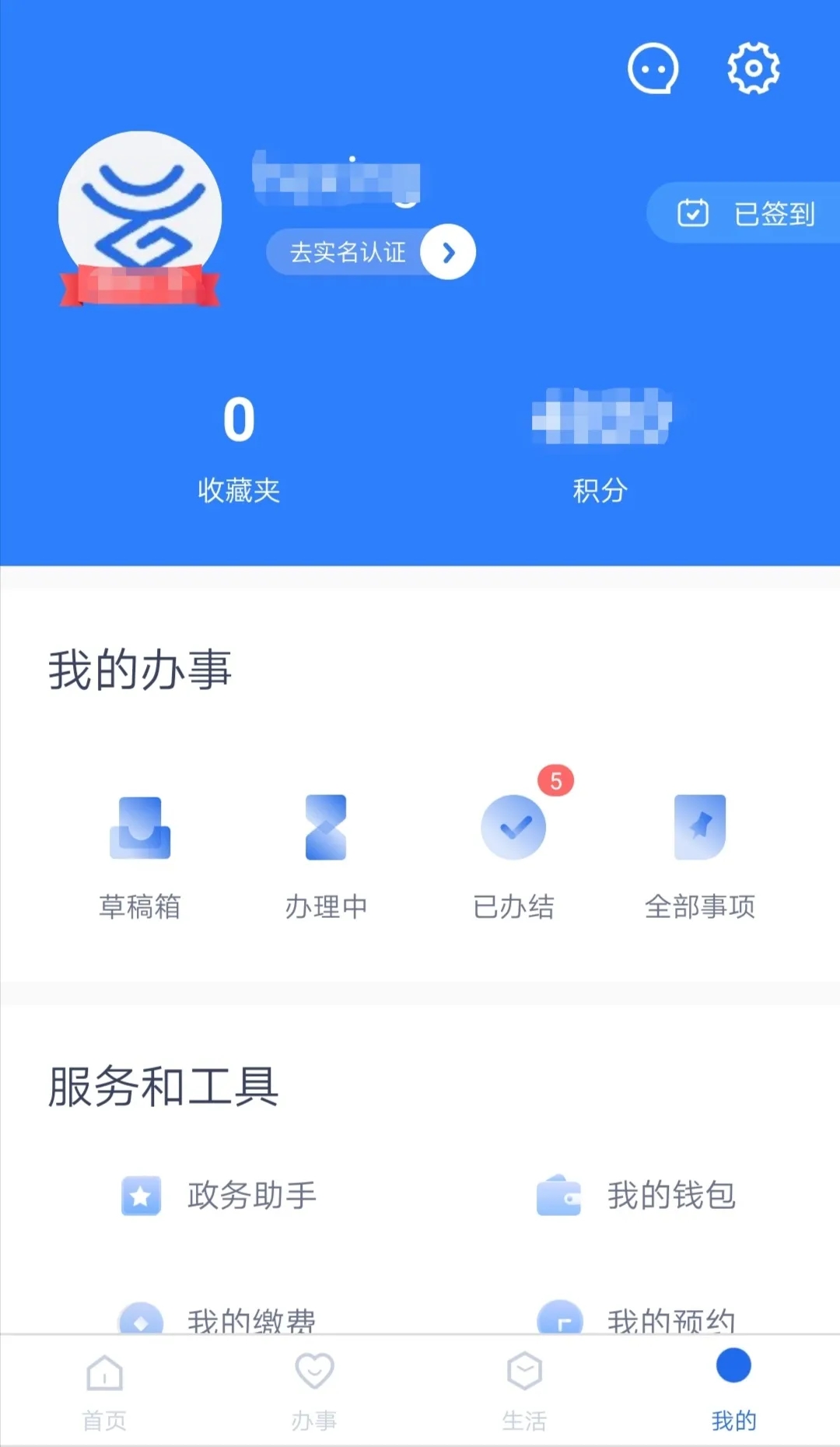Tap the profile avatar

[x=140, y=214]
